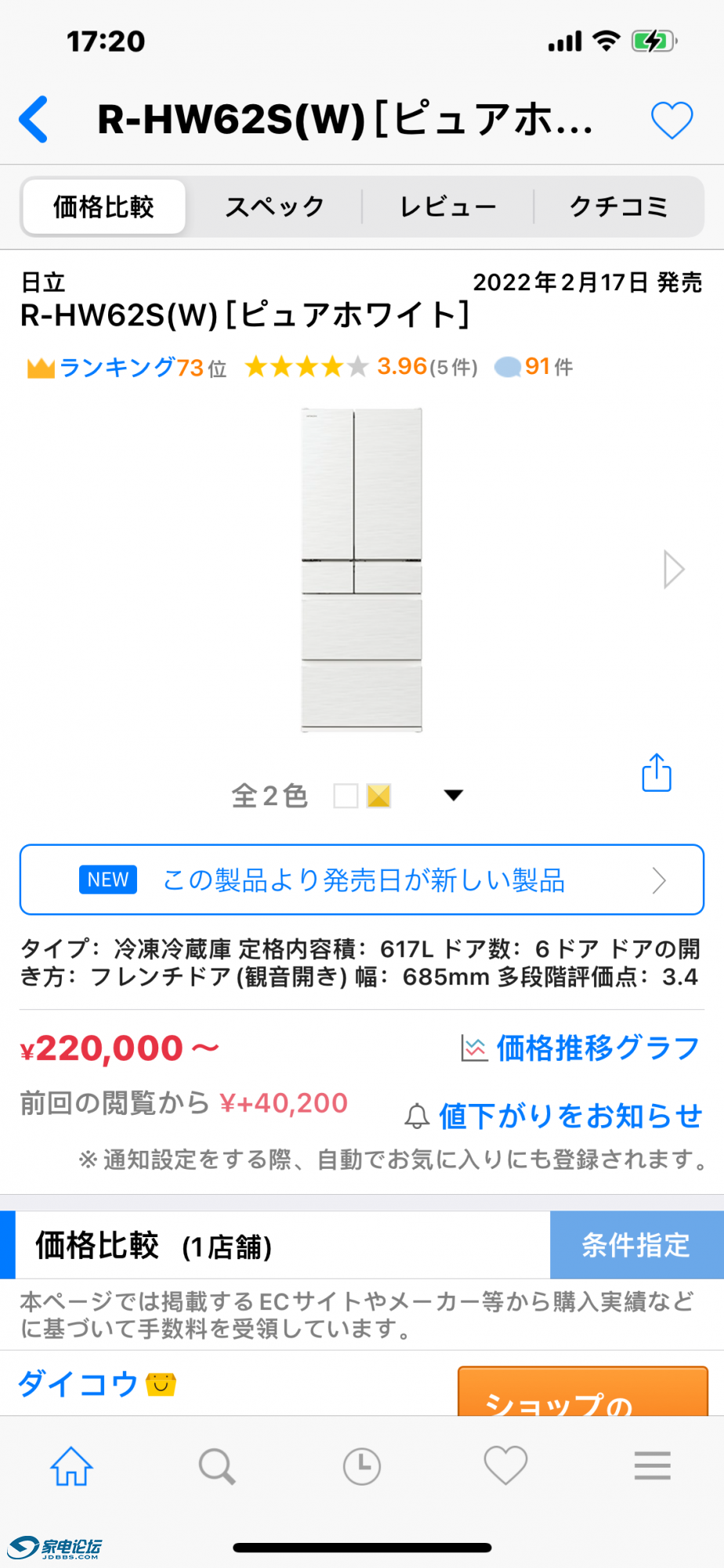Screen dimensions: 724x1568
Task: Switch to the レビュー tab
Action: coord(447,207)
